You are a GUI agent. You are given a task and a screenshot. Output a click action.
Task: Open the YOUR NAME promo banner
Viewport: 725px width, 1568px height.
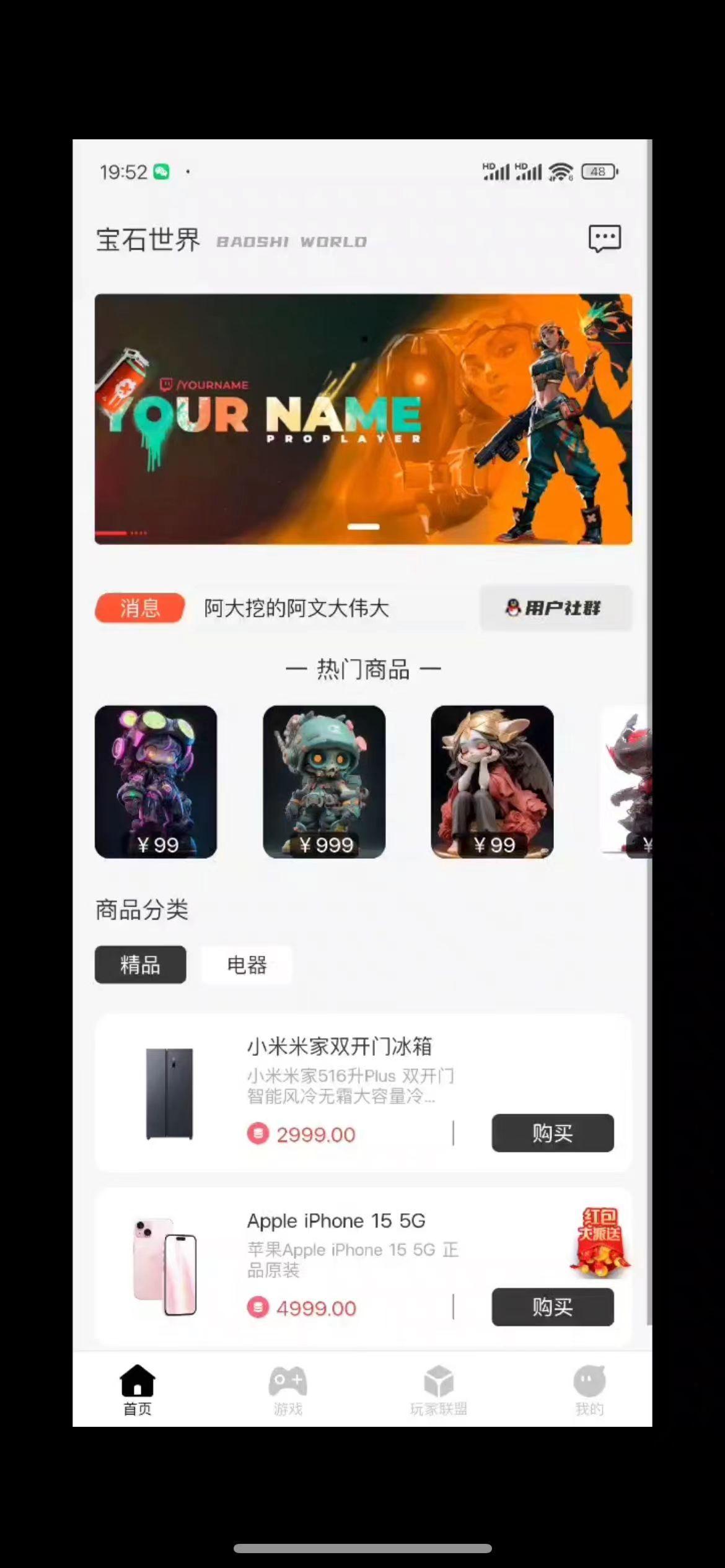pyautogui.click(x=363, y=419)
